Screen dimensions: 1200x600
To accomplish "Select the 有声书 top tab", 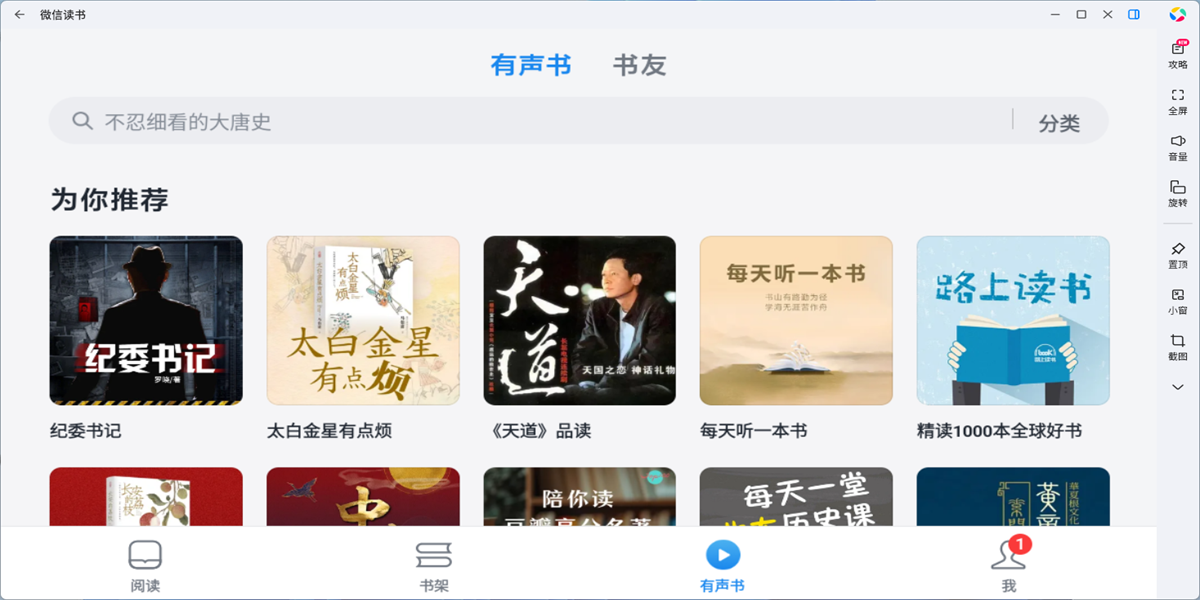I will (530, 66).
